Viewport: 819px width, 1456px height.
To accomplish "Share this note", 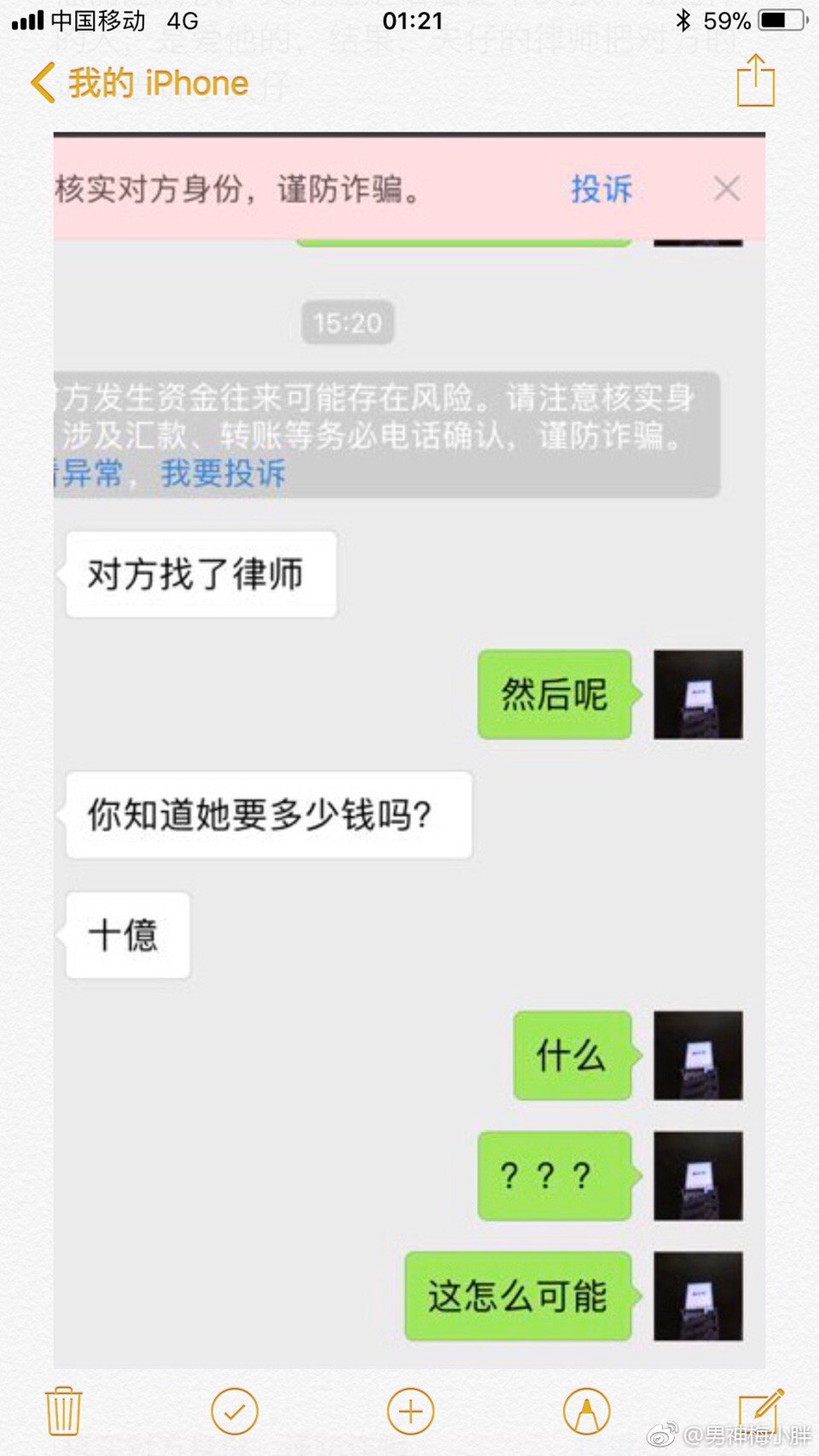I will [x=755, y=80].
